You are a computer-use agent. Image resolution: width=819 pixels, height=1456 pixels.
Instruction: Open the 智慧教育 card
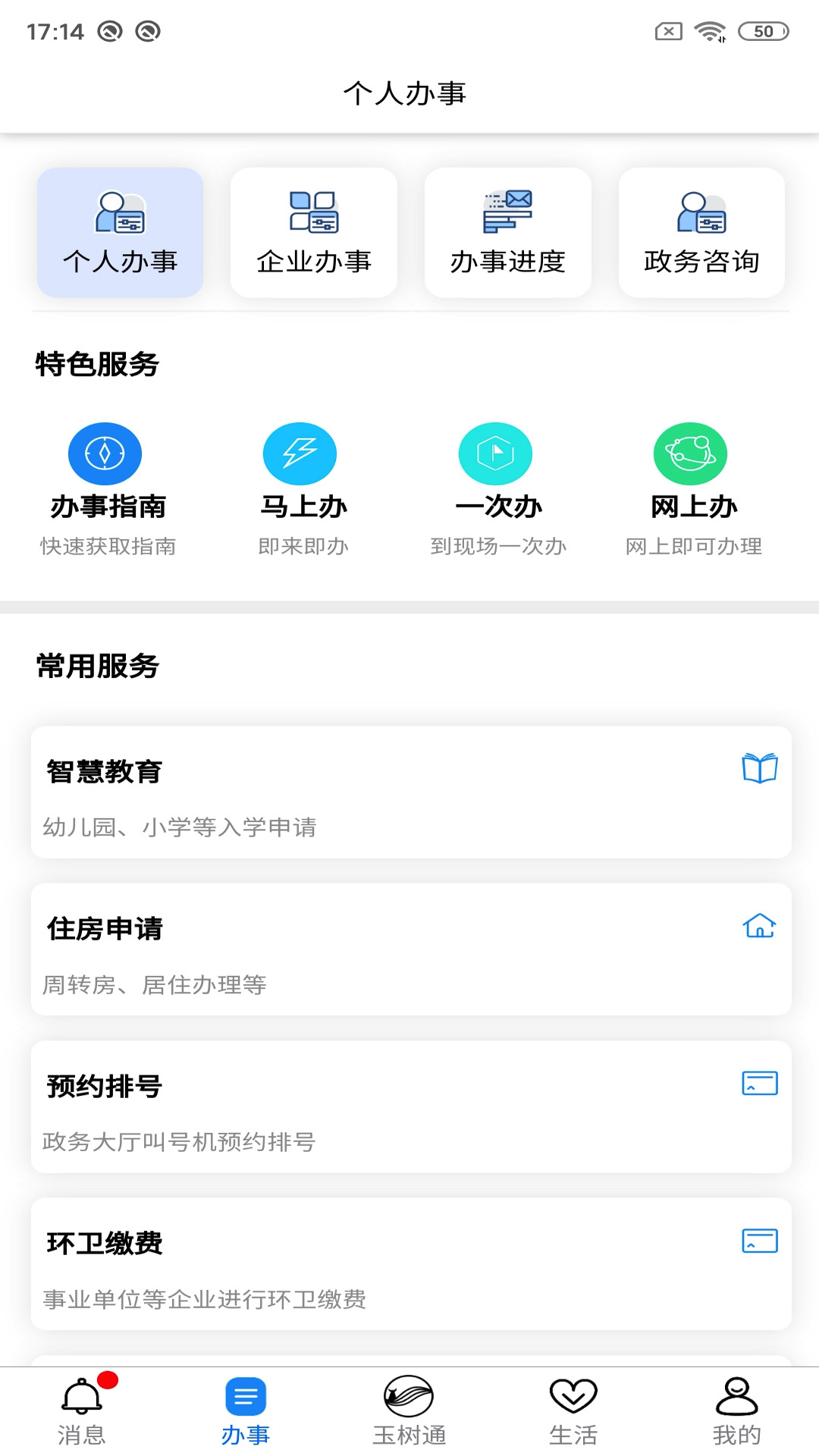point(411,792)
